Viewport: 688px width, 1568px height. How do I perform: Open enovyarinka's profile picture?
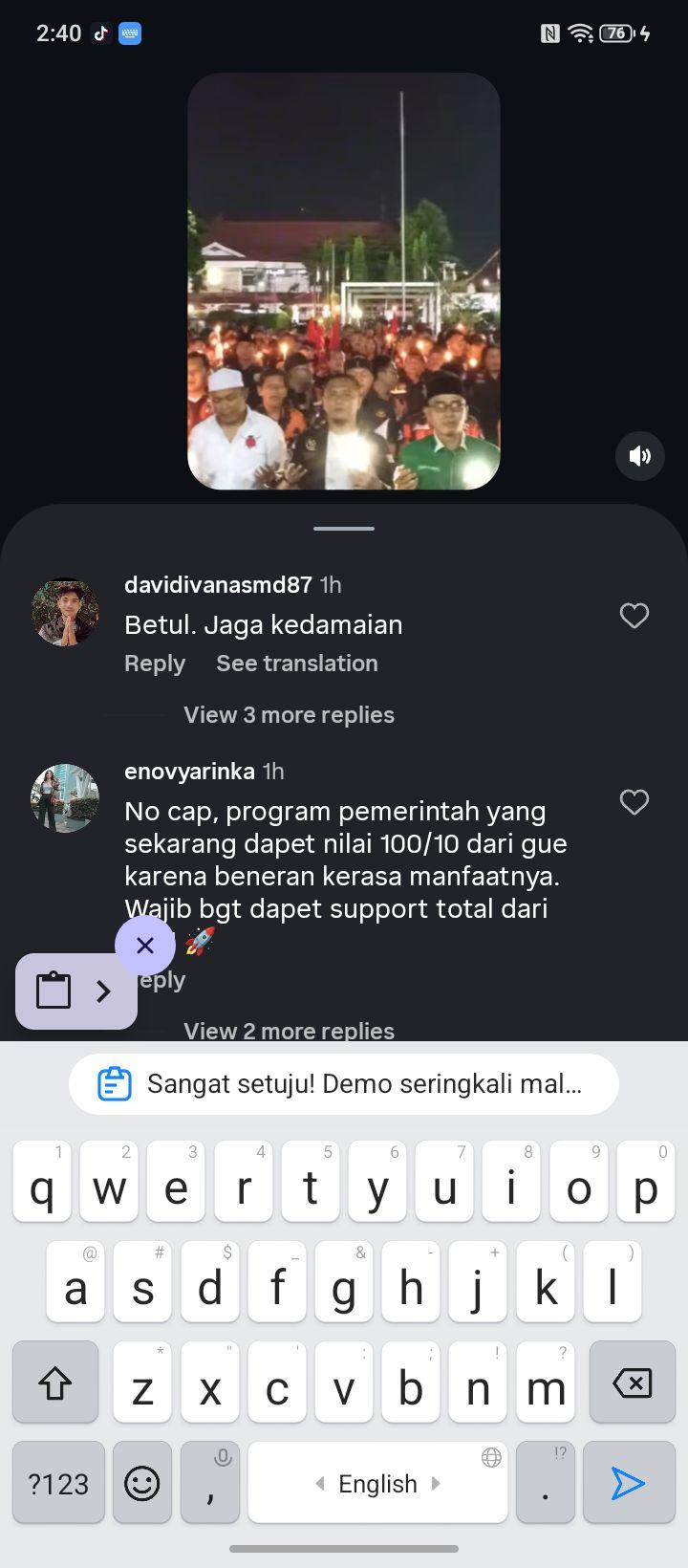[65, 797]
